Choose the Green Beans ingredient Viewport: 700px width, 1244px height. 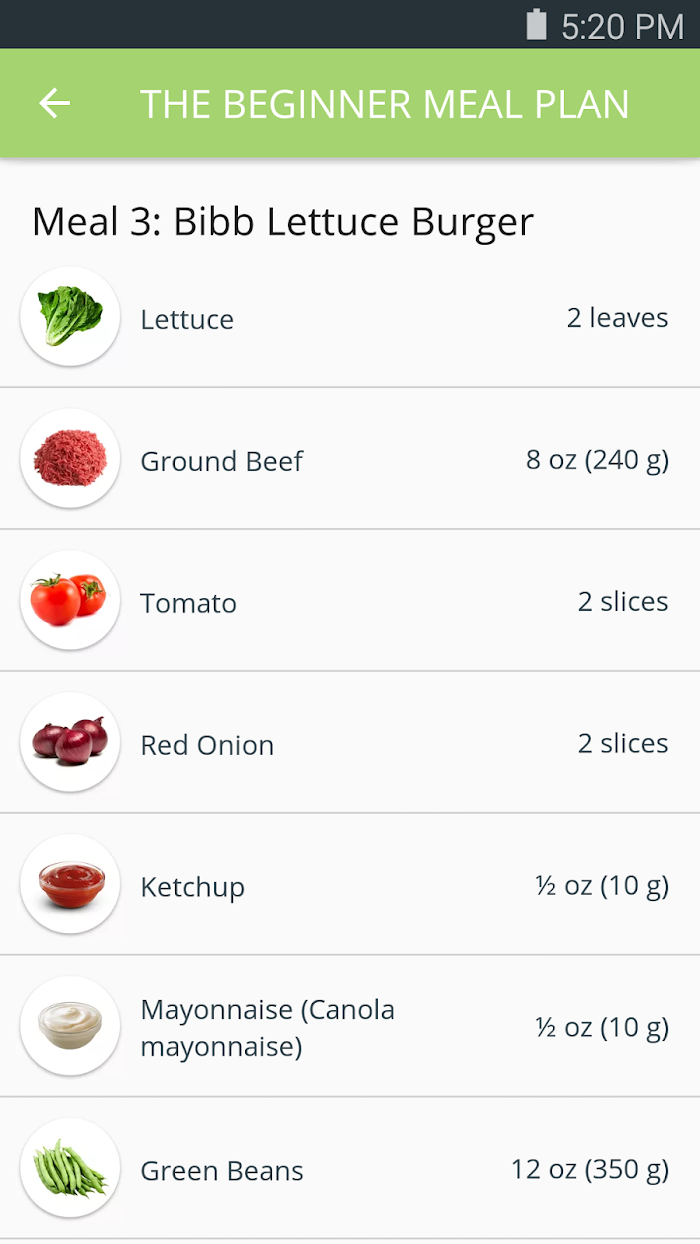[x=350, y=1169]
